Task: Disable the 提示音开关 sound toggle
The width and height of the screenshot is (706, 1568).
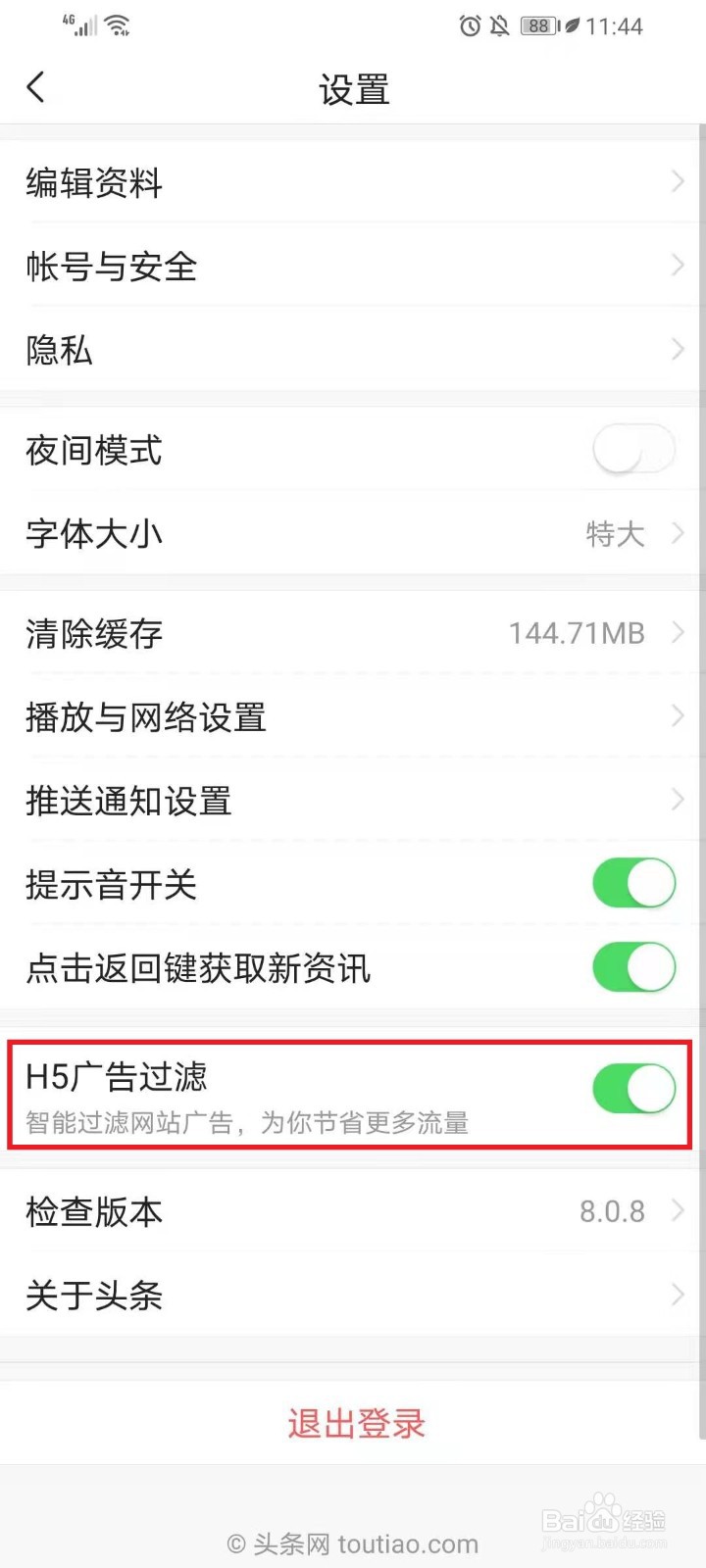Action: 632,883
